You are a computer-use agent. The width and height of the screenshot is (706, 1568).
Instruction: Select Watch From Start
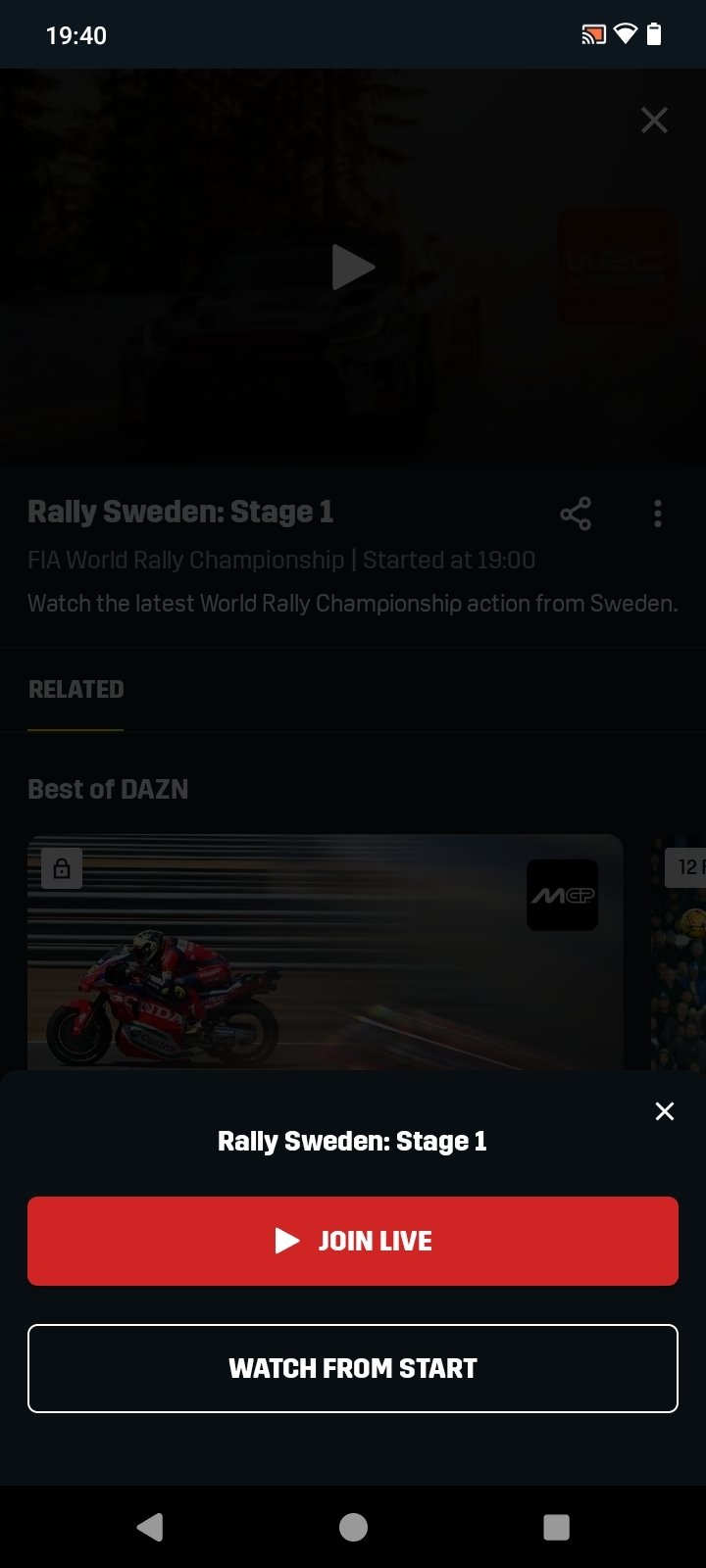pos(353,1368)
